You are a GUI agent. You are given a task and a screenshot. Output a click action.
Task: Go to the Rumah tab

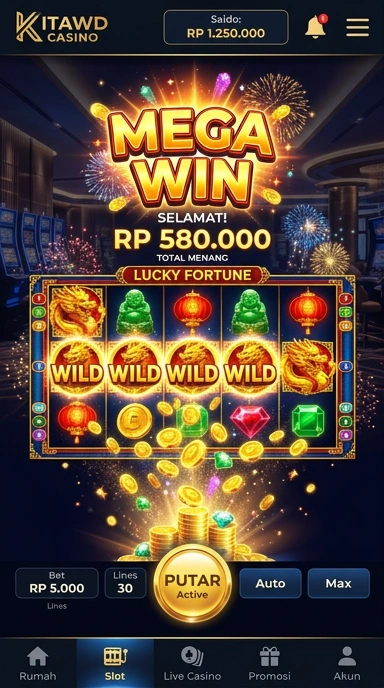point(38,663)
